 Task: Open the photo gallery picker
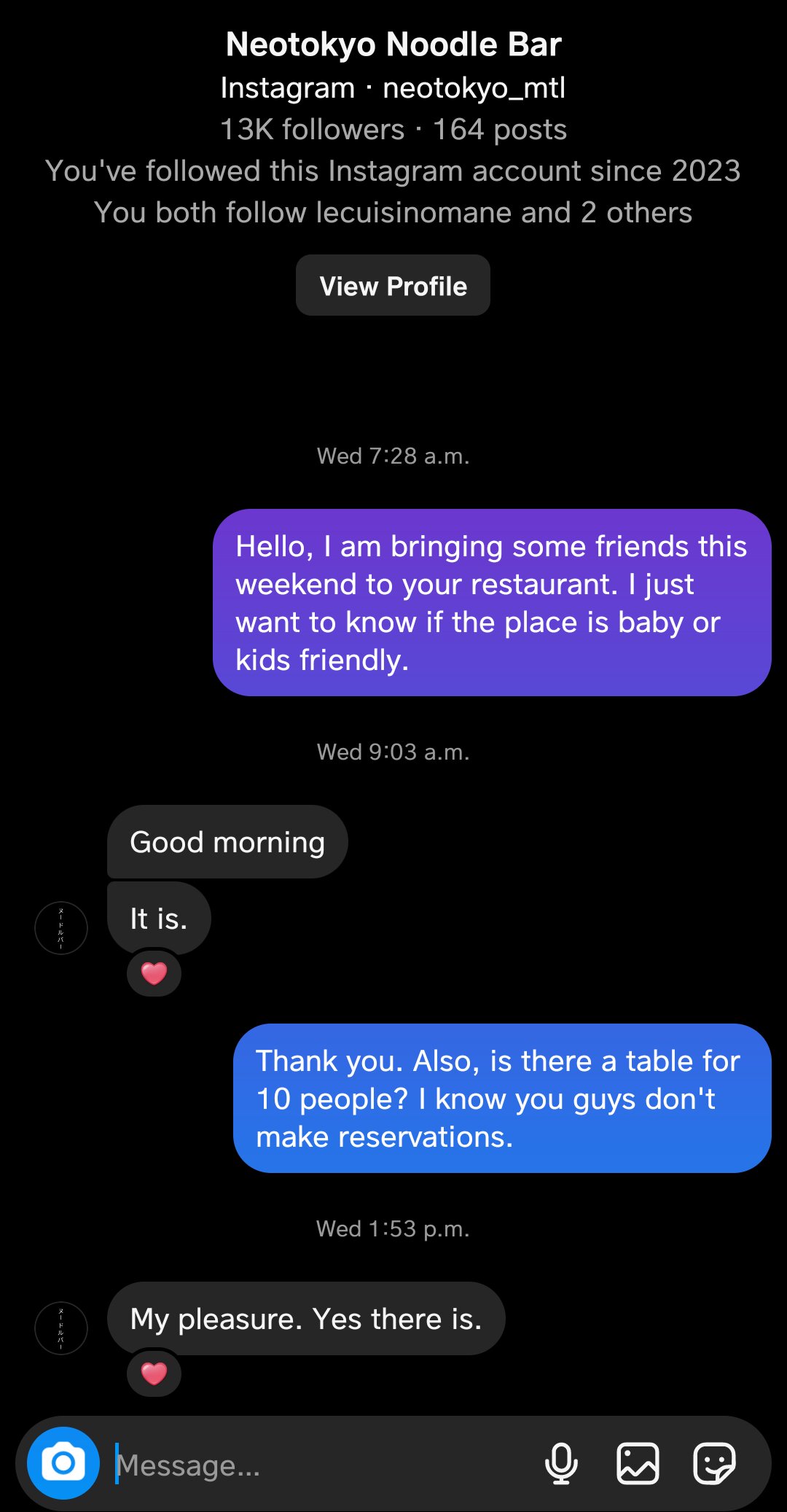(x=638, y=1463)
